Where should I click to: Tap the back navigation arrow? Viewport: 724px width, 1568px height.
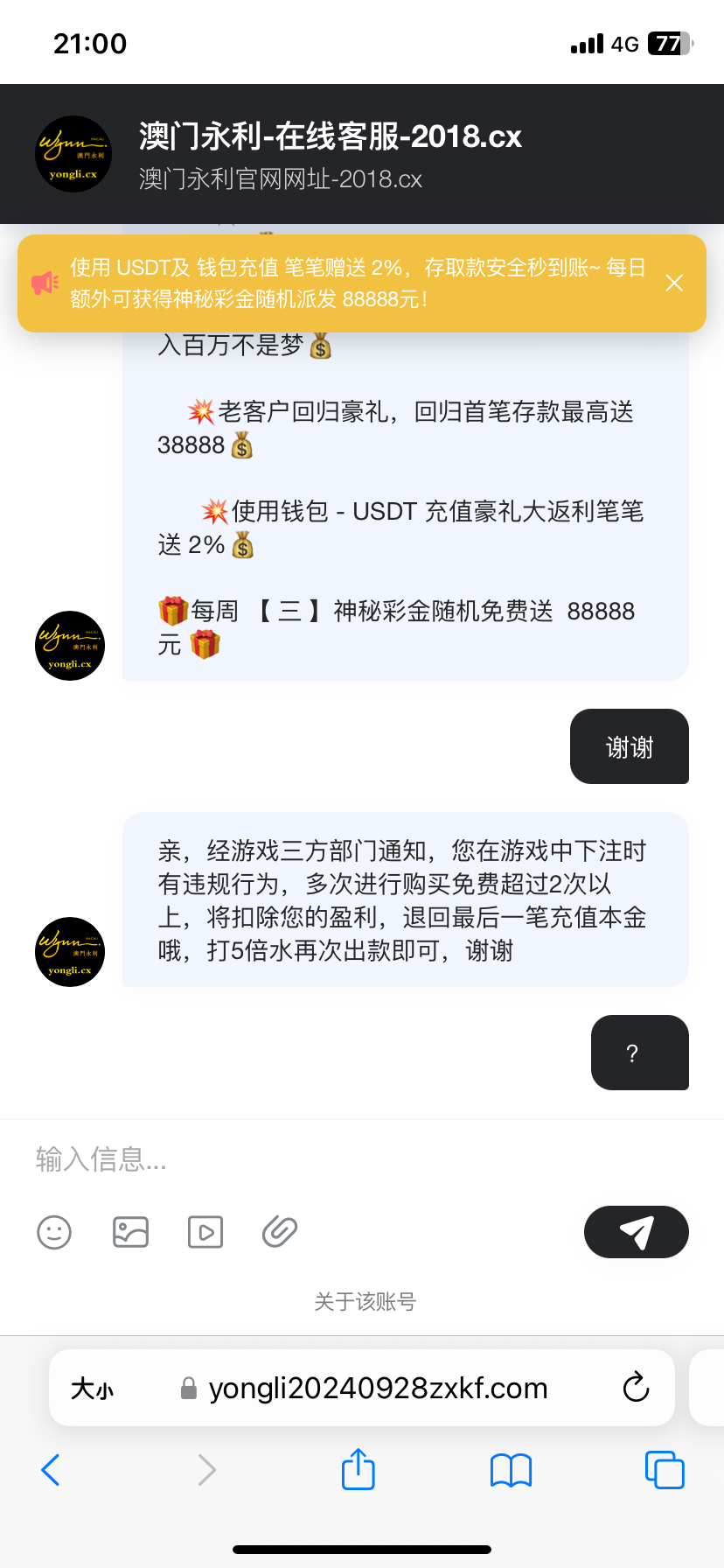[x=50, y=1470]
